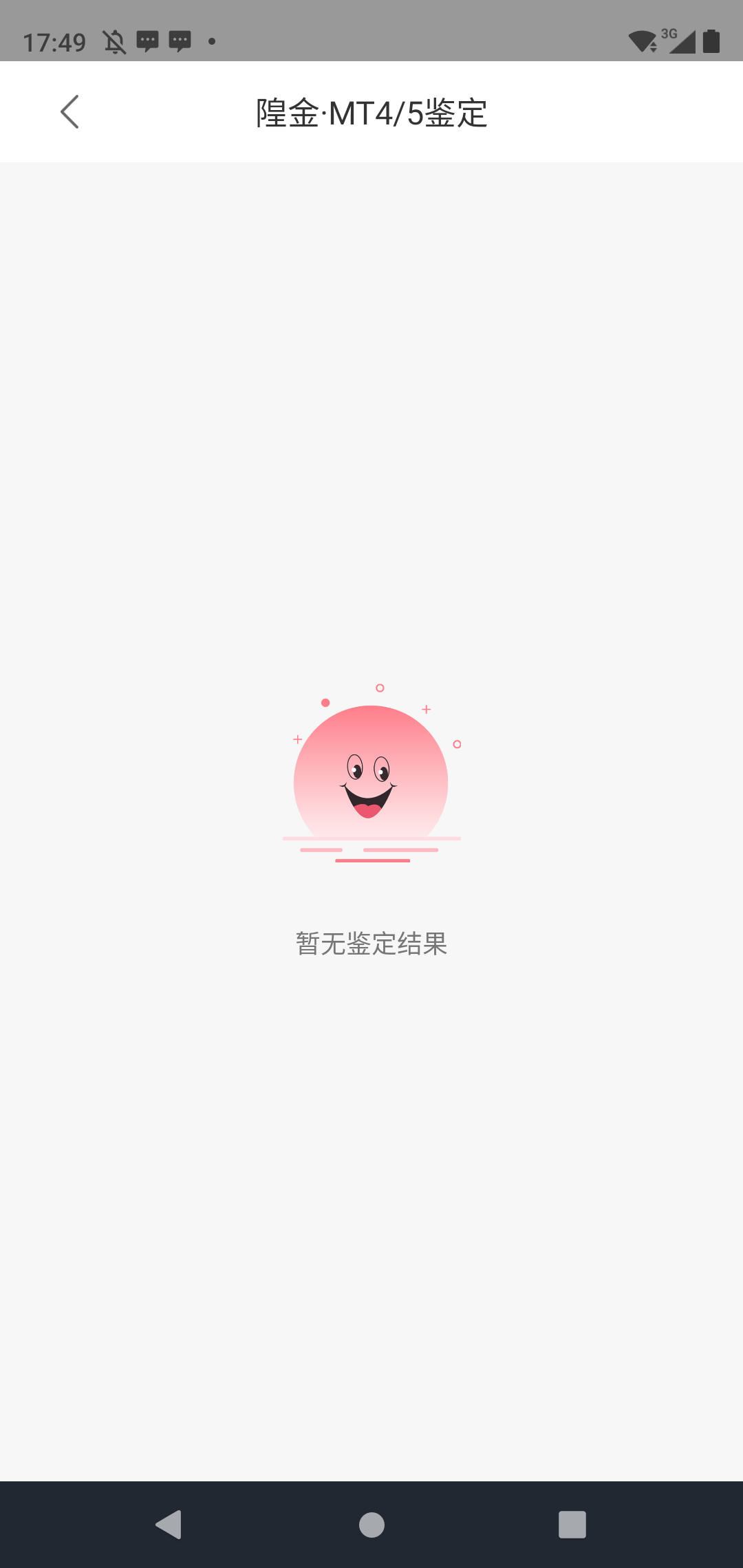
Task: Go back from the MT4/5鉴定 page
Action: click(69, 112)
